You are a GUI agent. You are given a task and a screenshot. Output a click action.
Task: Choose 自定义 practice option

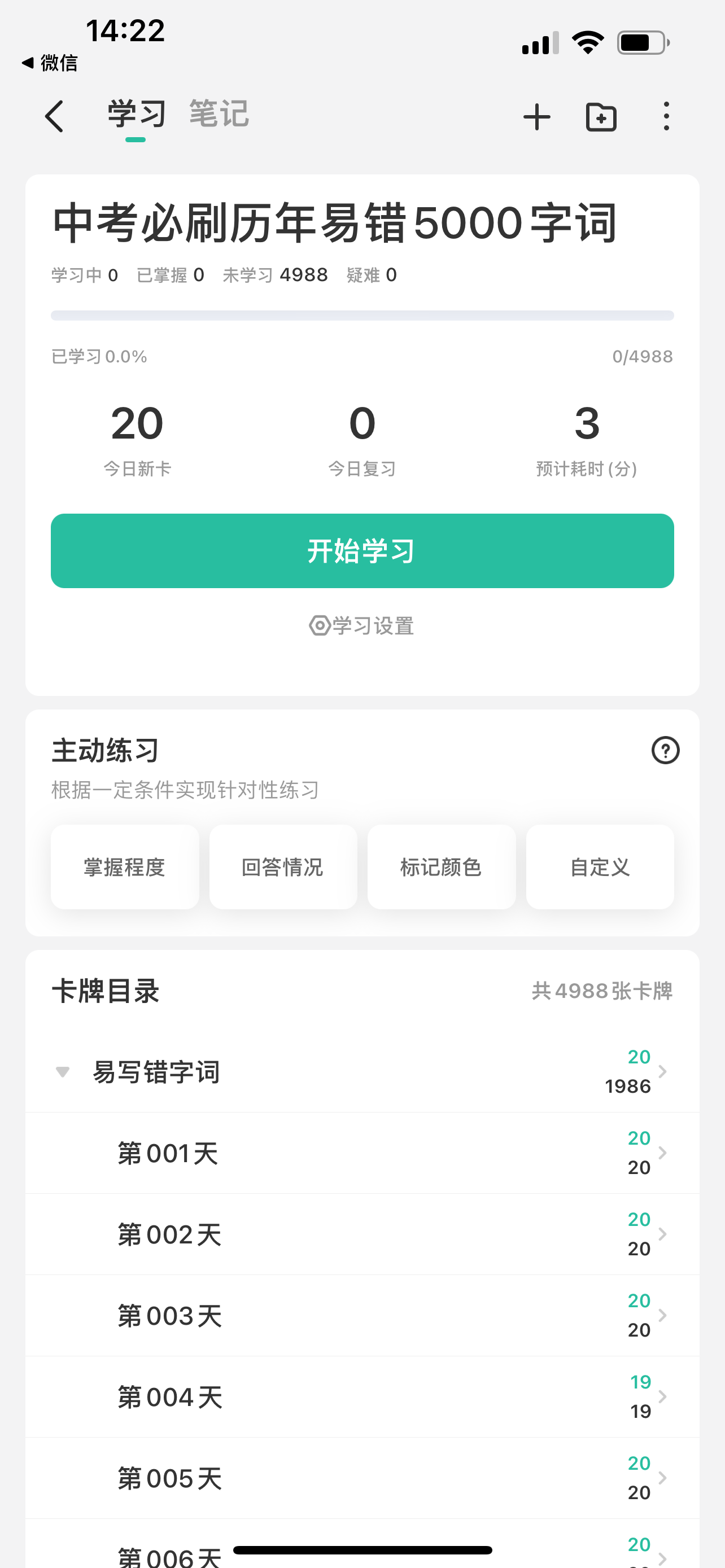tap(600, 867)
